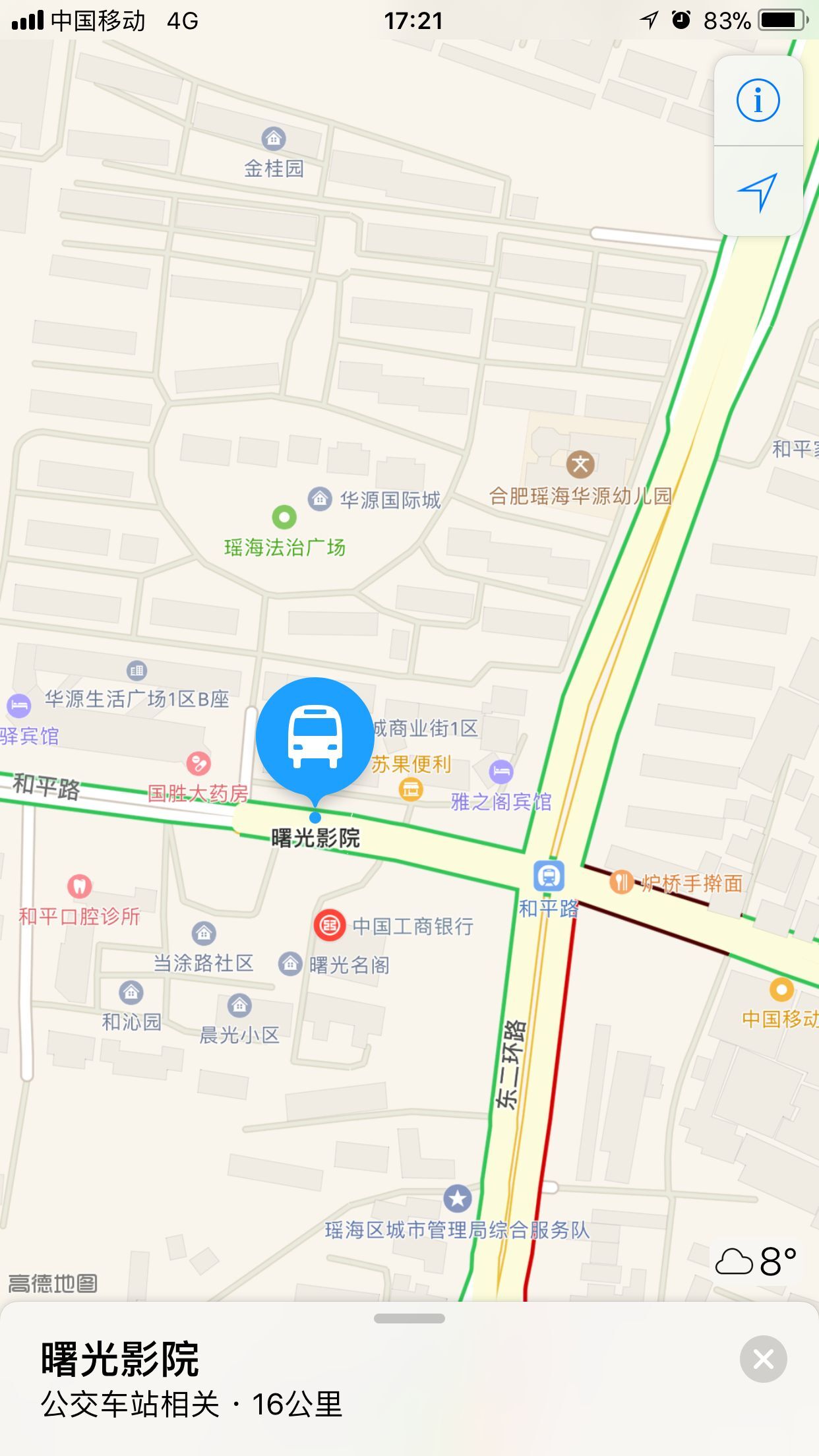Select 雅之阁宾馆 hotel marker

tap(501, 772)
